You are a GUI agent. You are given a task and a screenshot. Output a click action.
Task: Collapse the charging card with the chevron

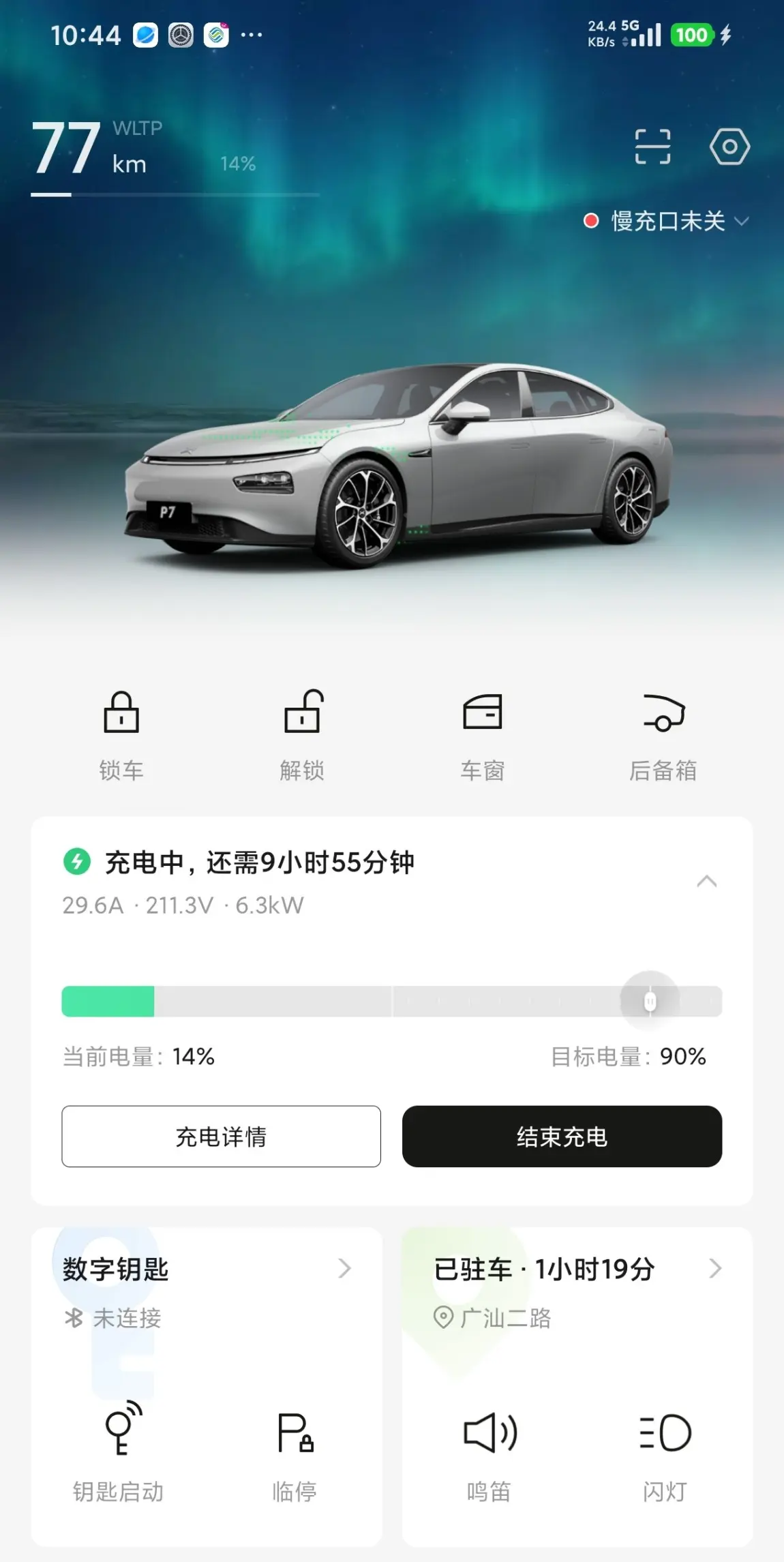click(707, 881)
